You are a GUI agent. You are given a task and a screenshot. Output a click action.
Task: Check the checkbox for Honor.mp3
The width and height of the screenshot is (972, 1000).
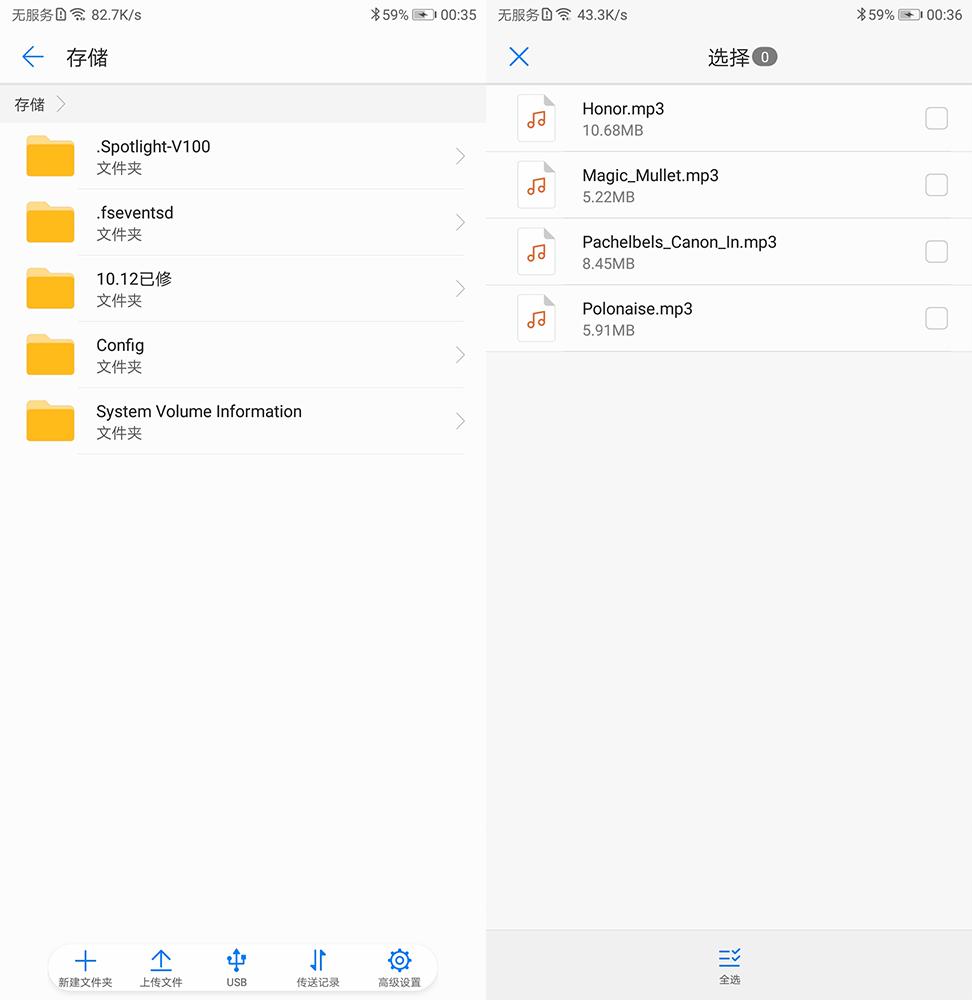tap(936, 118)
